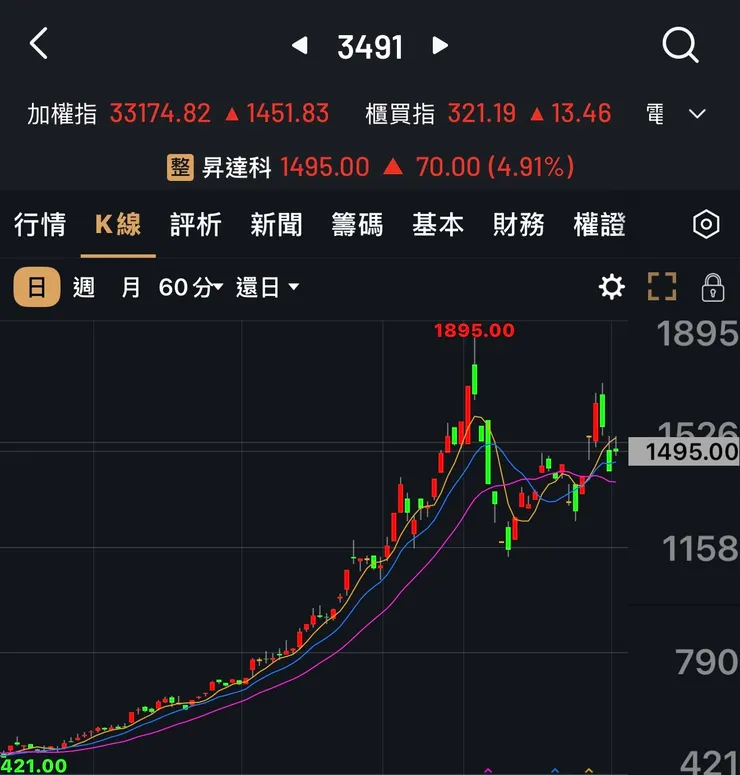The width and height of the screenshot is (740, 775).
Task: Expand the chart to full screen
Action: coord(662,288)
